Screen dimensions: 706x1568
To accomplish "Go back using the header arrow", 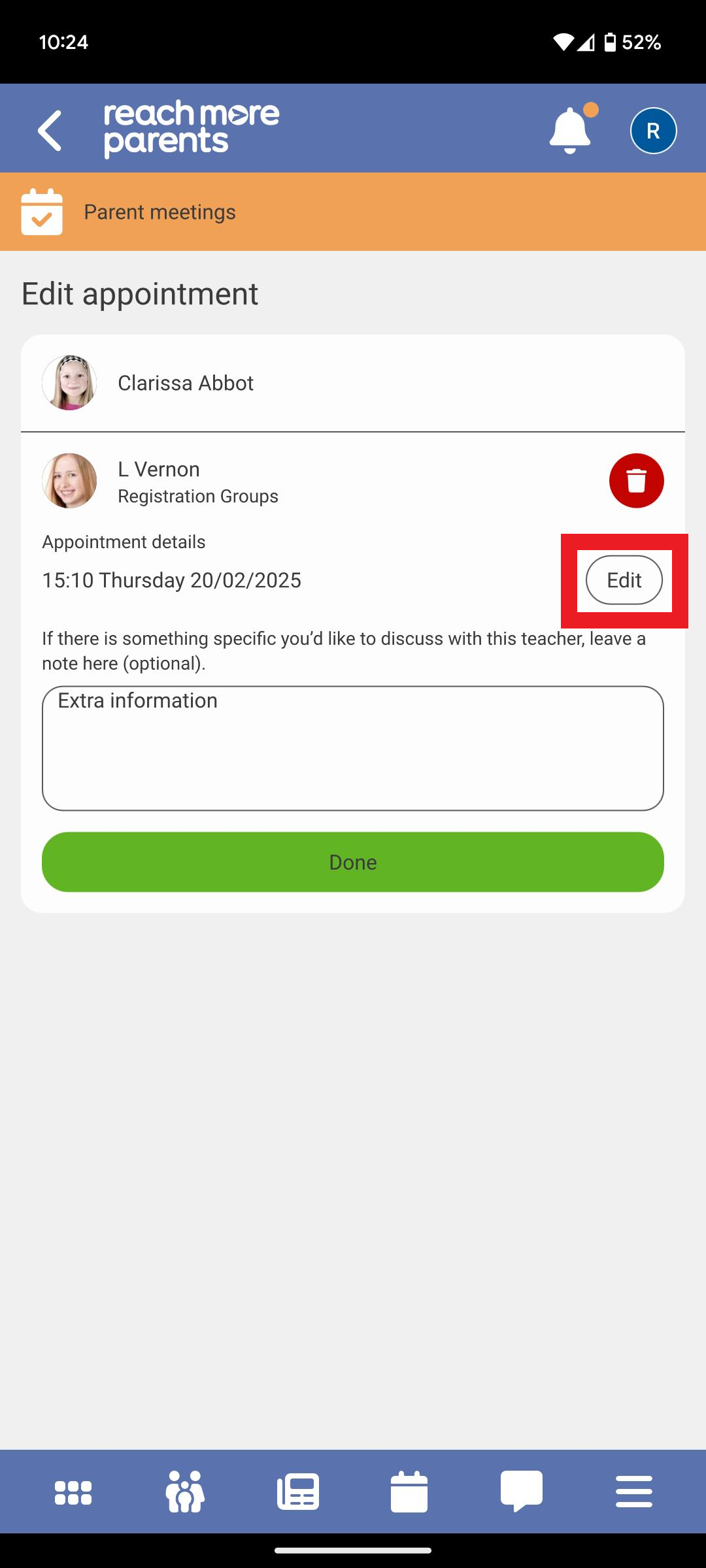I will point(50,131).
